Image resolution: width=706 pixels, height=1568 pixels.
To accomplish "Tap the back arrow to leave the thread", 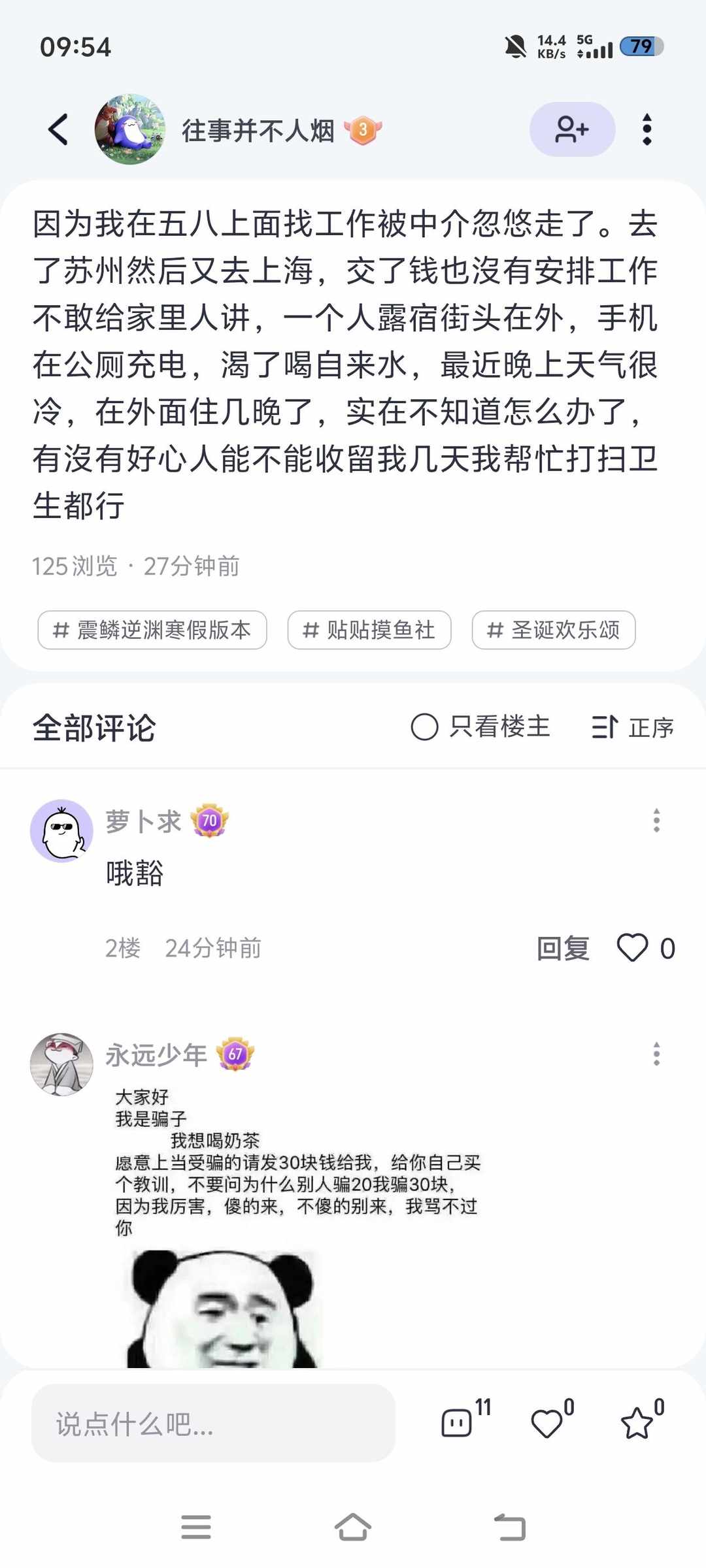I will 58,129.
